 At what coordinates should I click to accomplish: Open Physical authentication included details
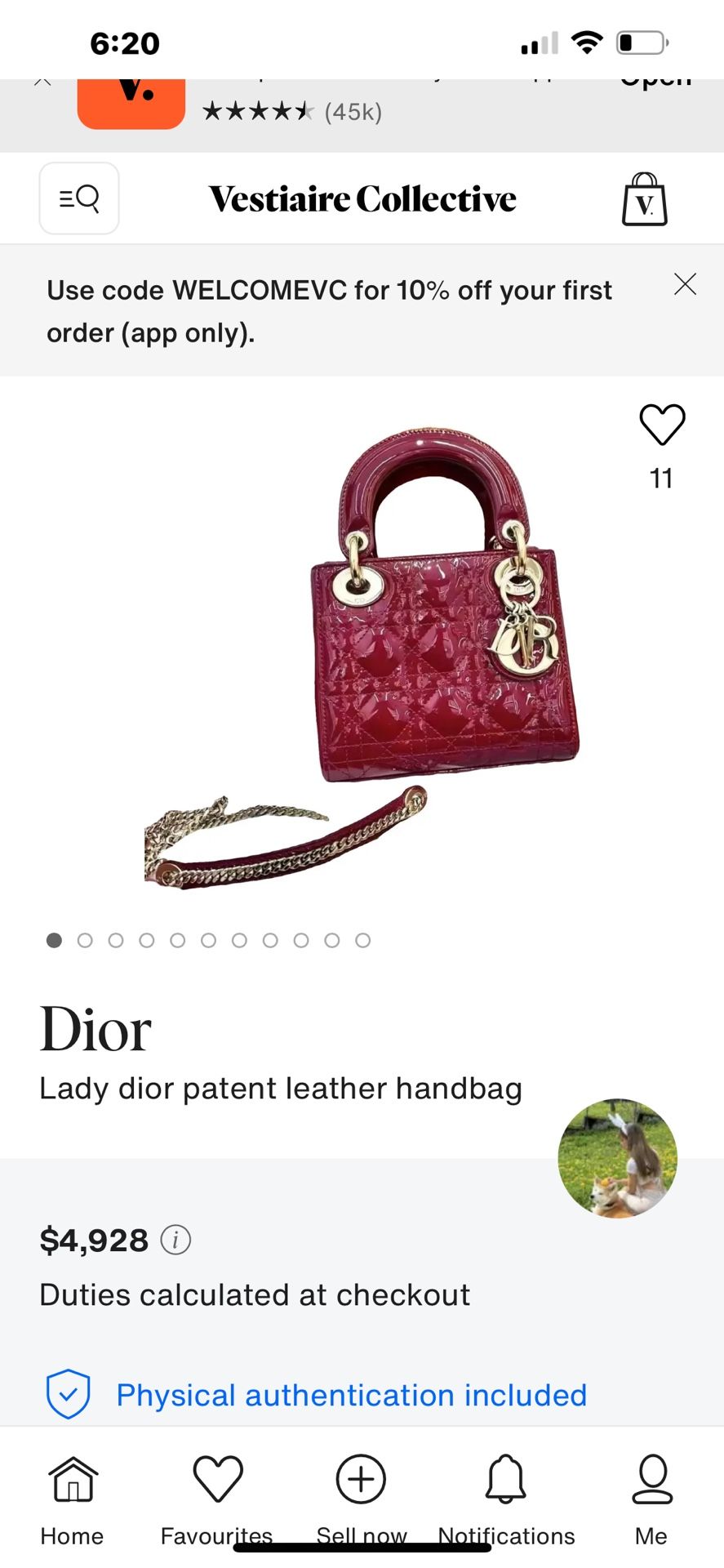click(351, 1395)
